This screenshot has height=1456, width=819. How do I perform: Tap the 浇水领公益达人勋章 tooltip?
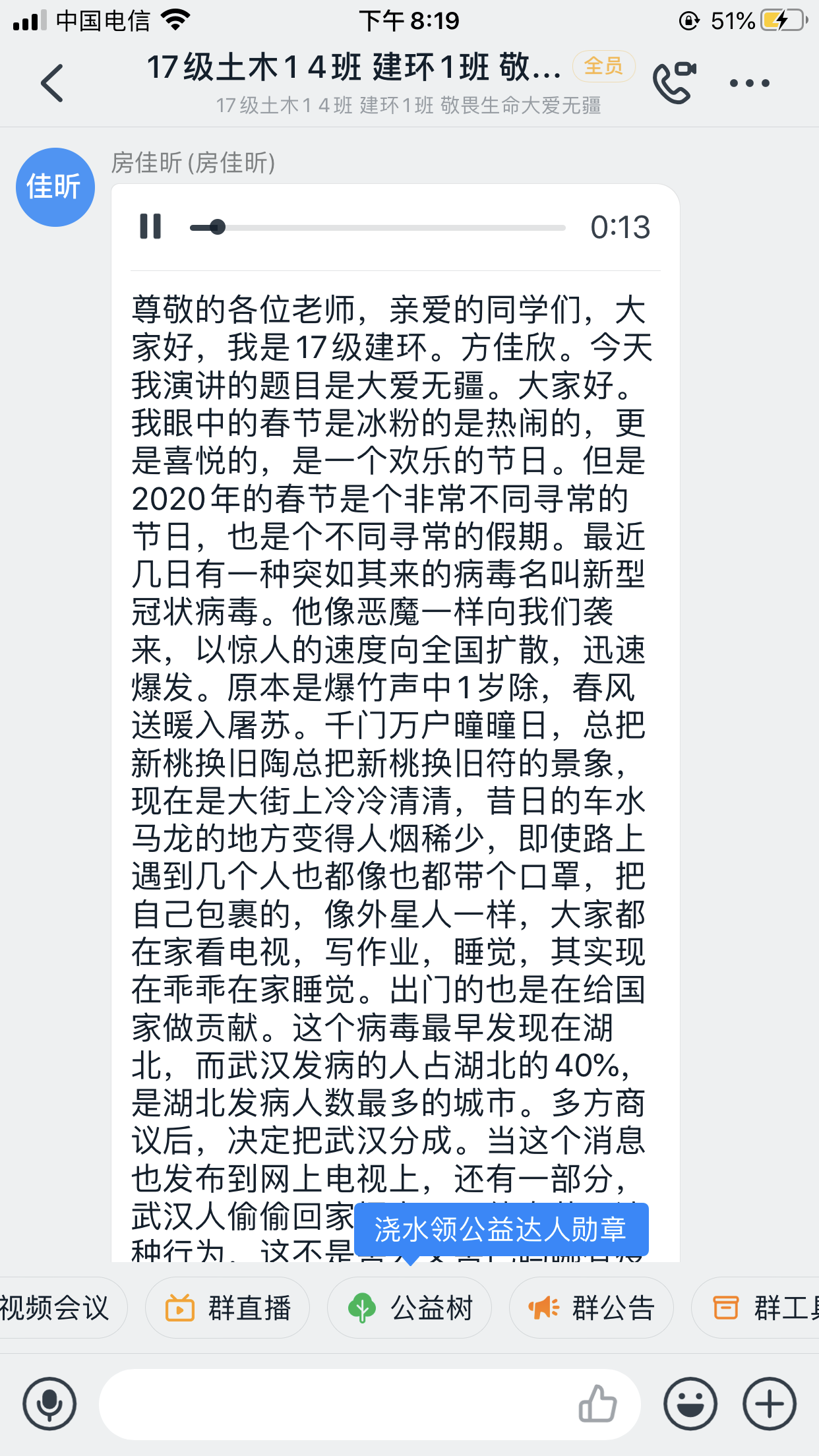click(x=501, y=1230)
